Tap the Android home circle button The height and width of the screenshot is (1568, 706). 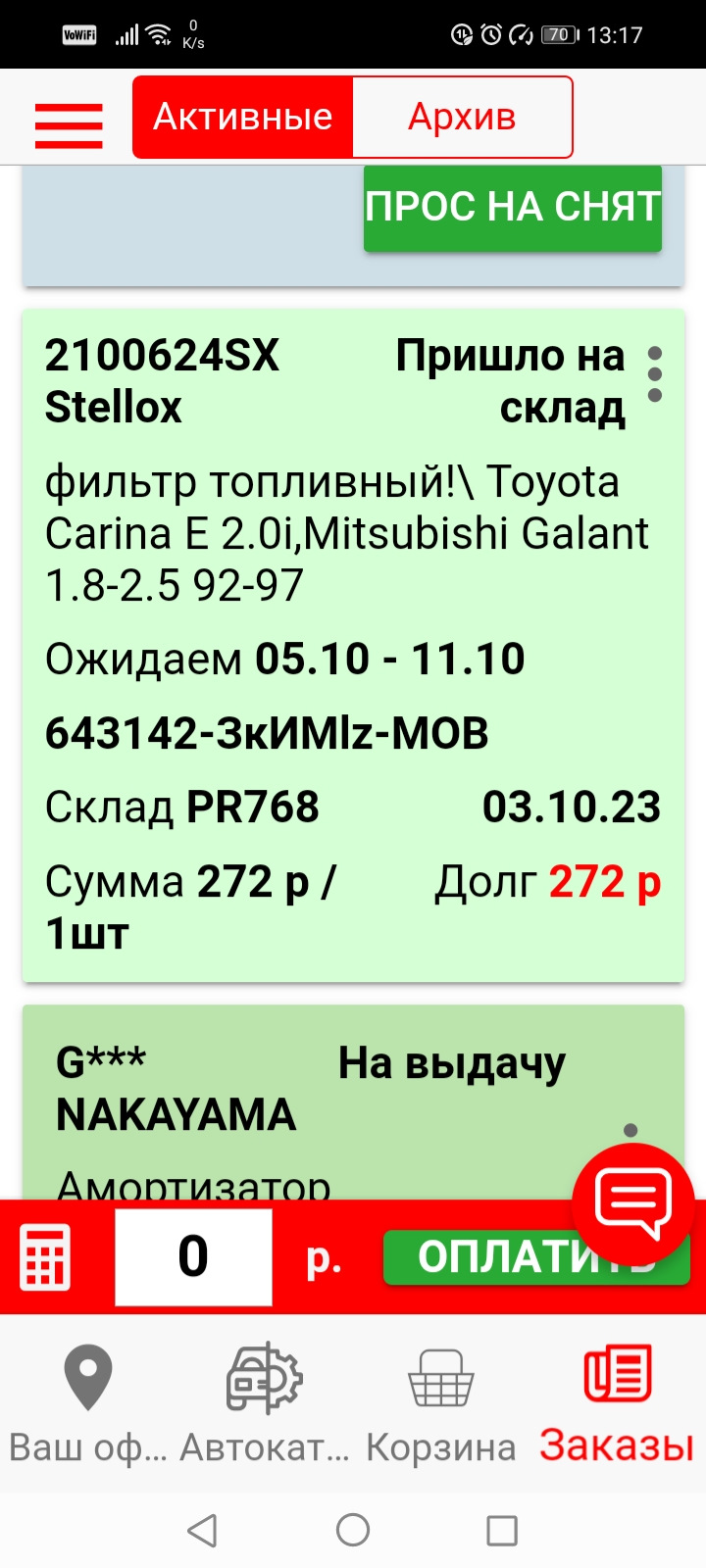coord(353,1528)
